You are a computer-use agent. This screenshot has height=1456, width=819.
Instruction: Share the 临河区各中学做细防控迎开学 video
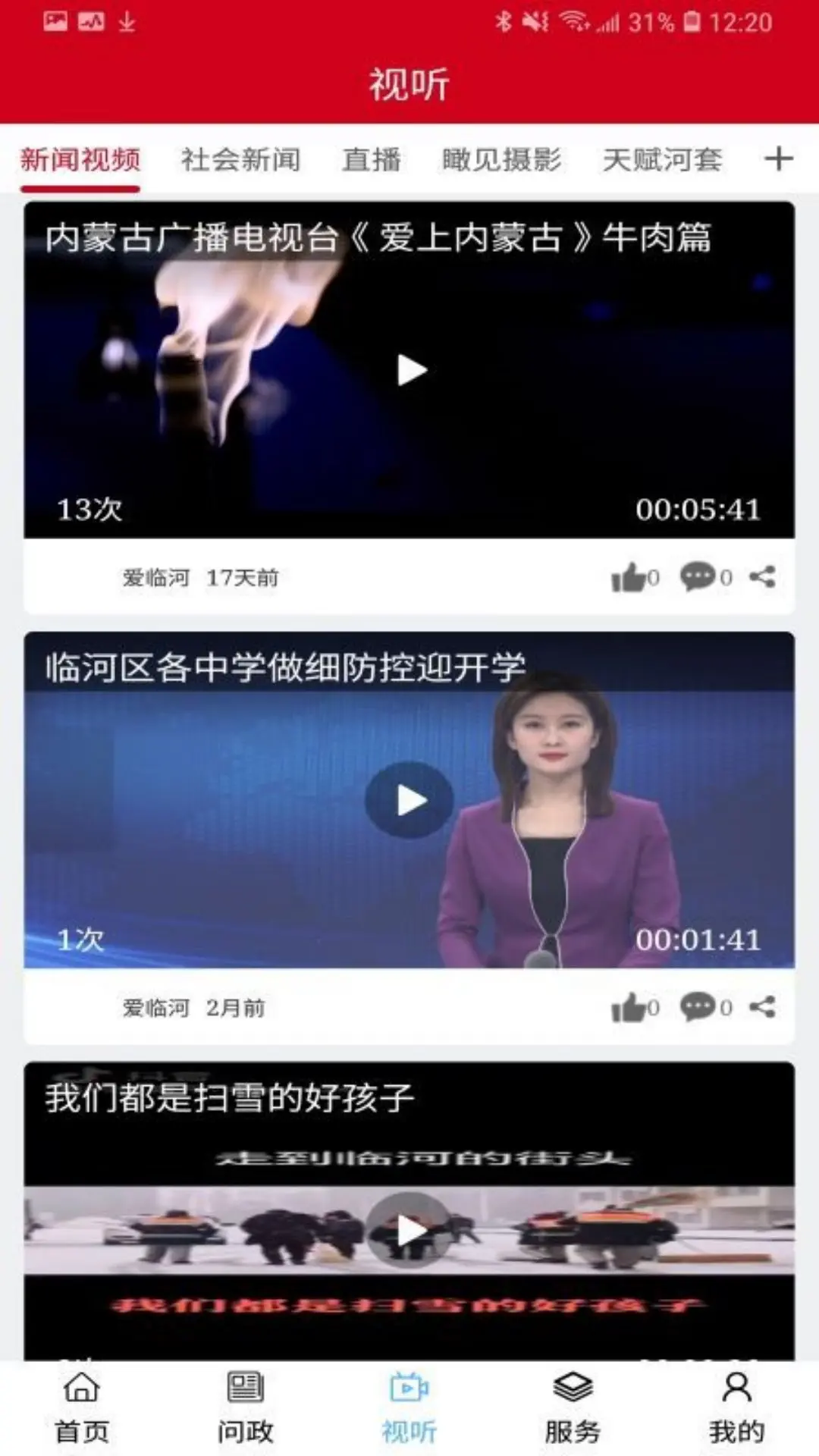[762, 1007]
